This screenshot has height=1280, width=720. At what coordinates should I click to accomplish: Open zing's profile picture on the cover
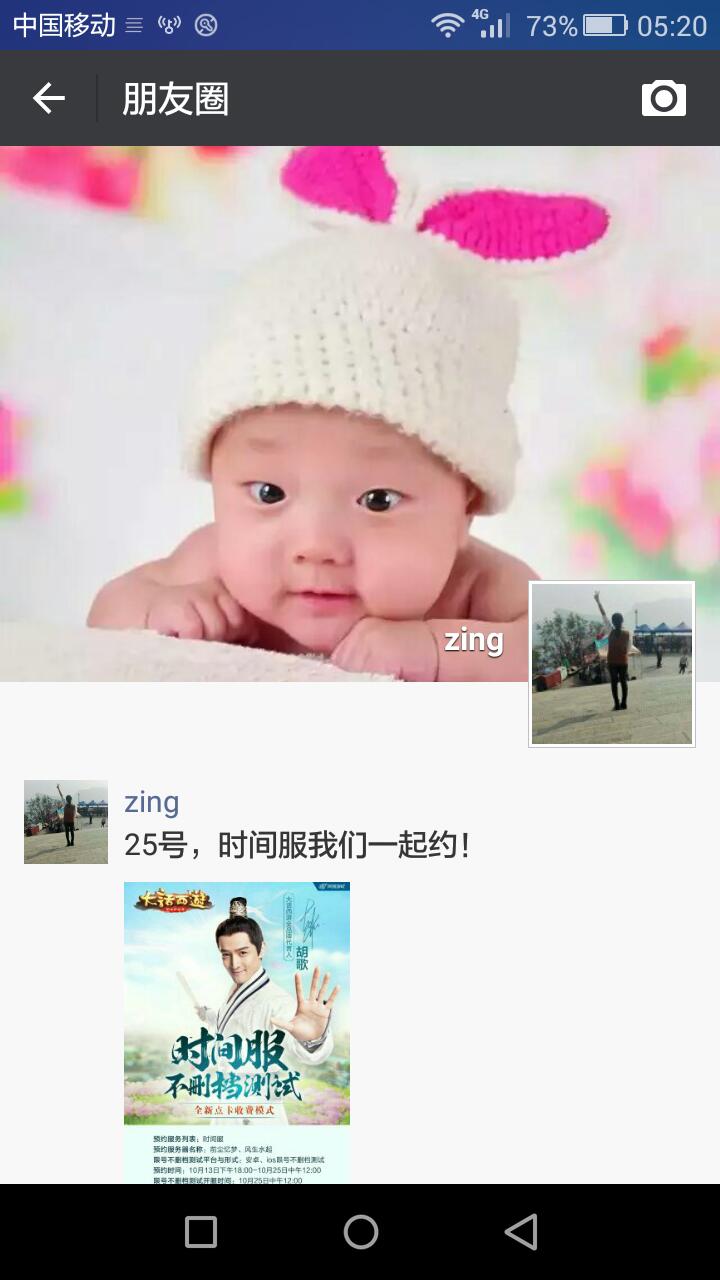click(x=611, y=664)
